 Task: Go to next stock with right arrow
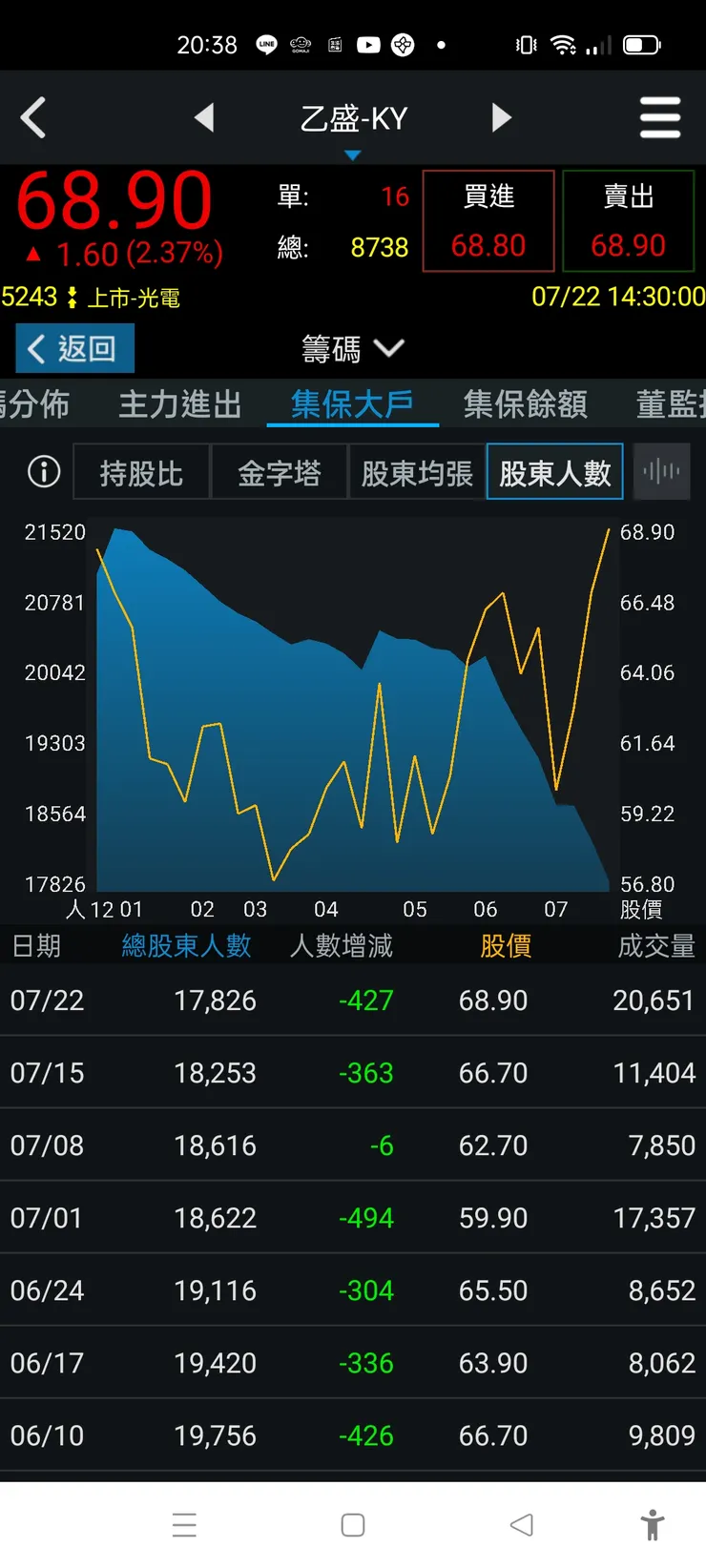click(x=502, y=117)
